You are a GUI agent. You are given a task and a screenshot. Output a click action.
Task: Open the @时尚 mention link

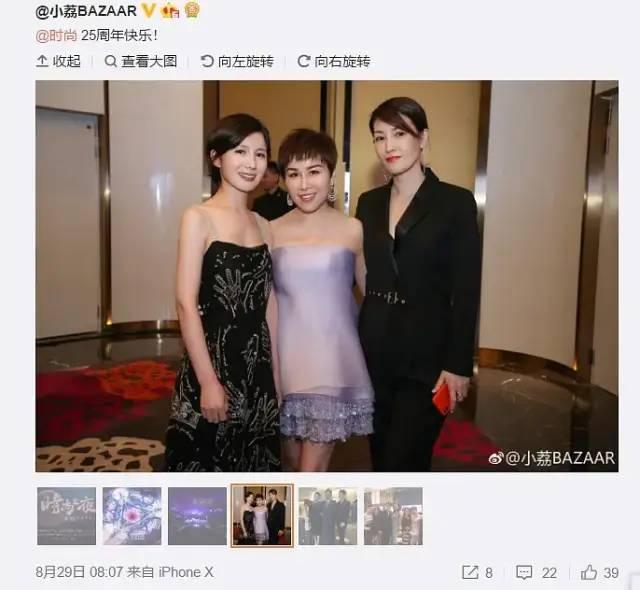(x=55, y=35)
